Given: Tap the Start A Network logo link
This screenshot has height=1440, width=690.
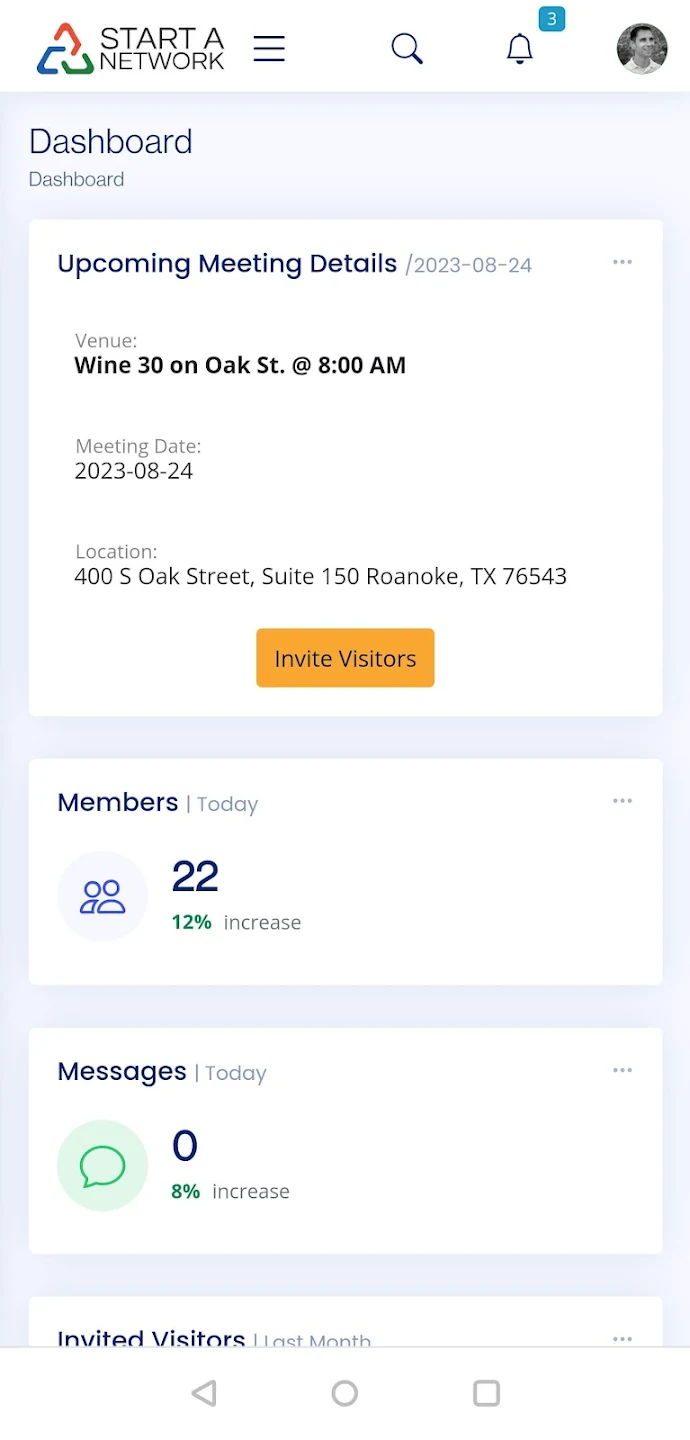Looking at the screenshot, I should [130, 48].
